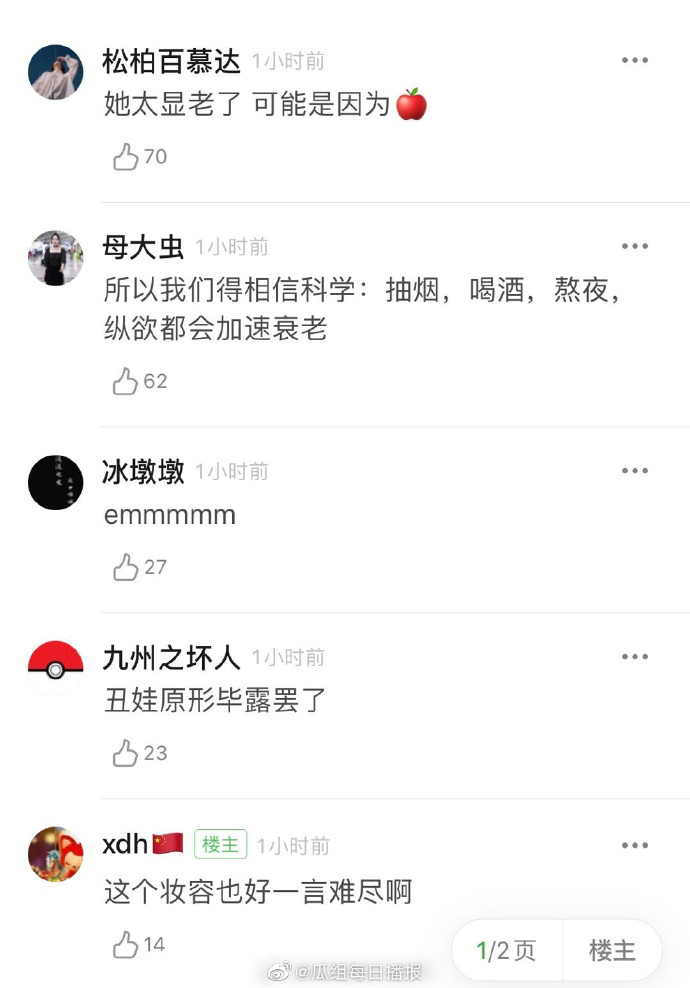
Task: Like xdh's comment
Action: [x=126, y=945]
